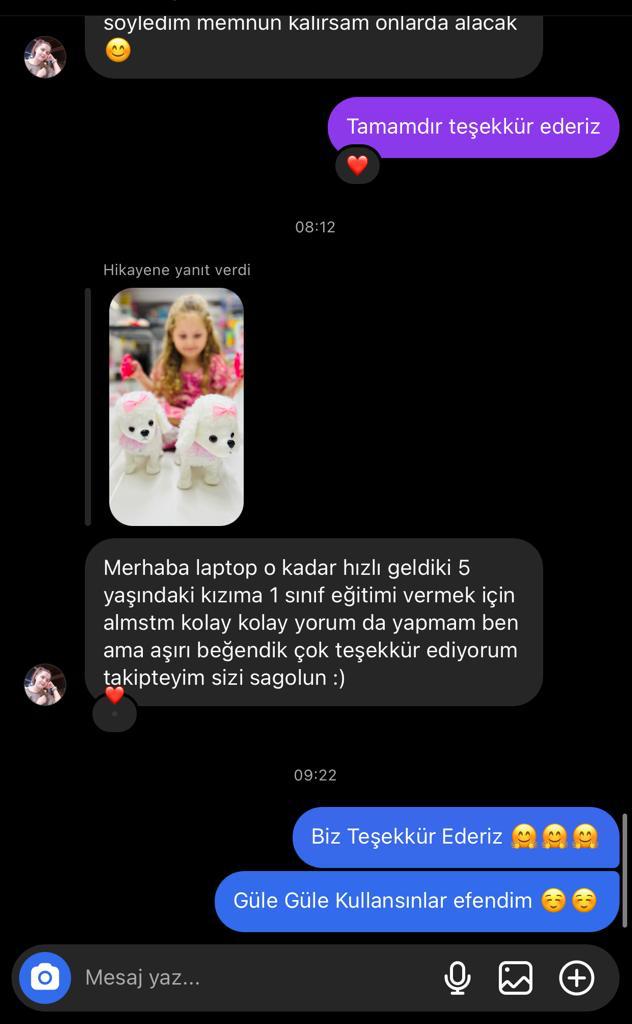View heart reaction under "Tamamdır teşekkür ederiz"
The height and width of the screenshot is (1024, 632).
click(357, 165)
